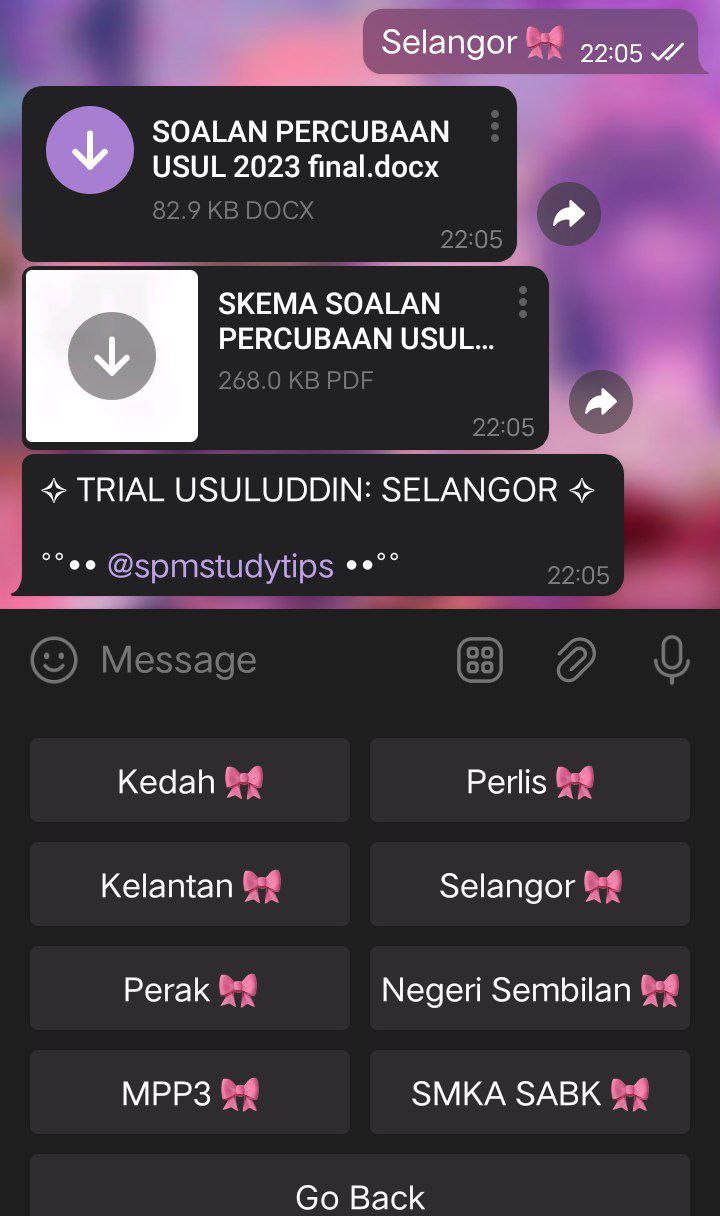
Task: Toggle the bot keyboard icon
Action: pyautogui.click(x=480, y=660)
